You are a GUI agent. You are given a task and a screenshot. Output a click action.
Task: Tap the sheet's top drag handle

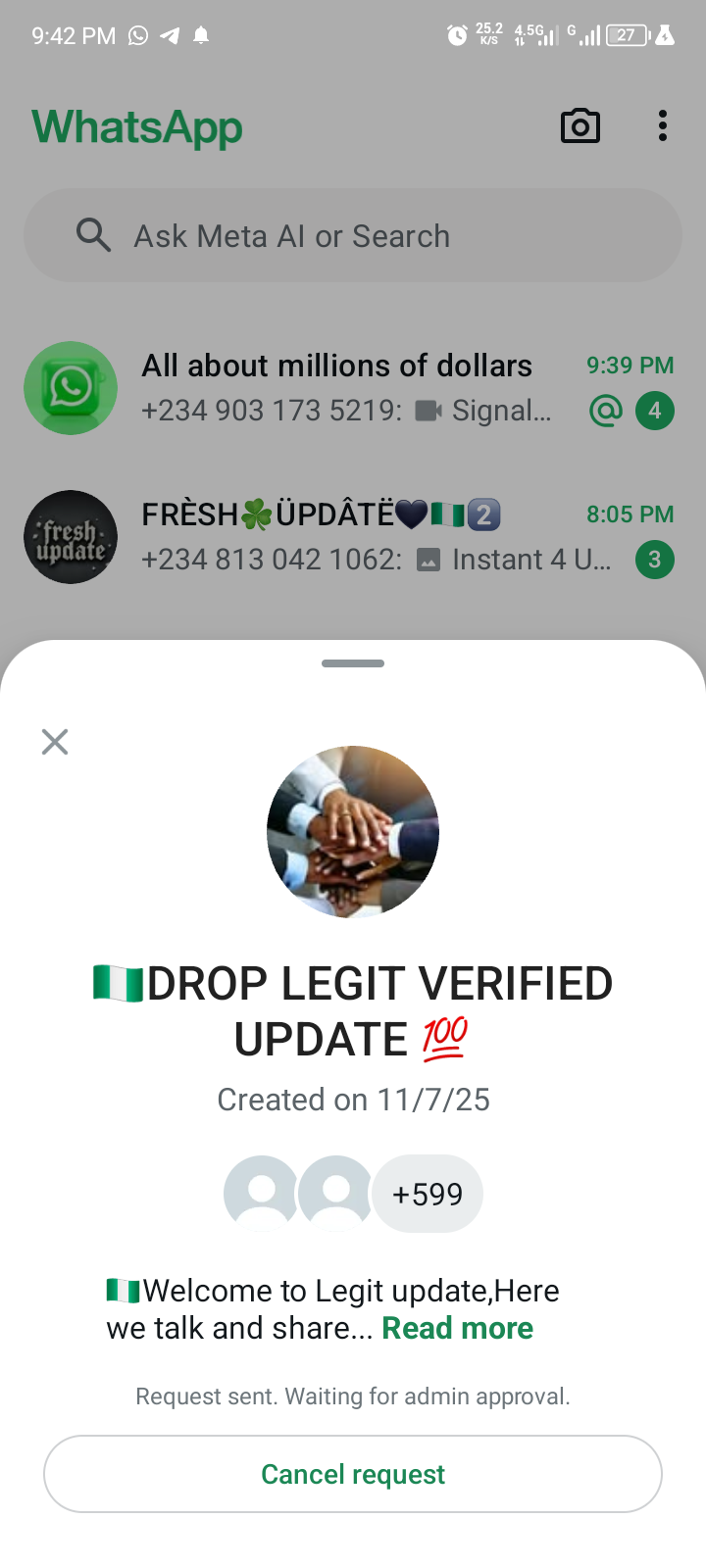pyautogui.click(x=353, y=663)
